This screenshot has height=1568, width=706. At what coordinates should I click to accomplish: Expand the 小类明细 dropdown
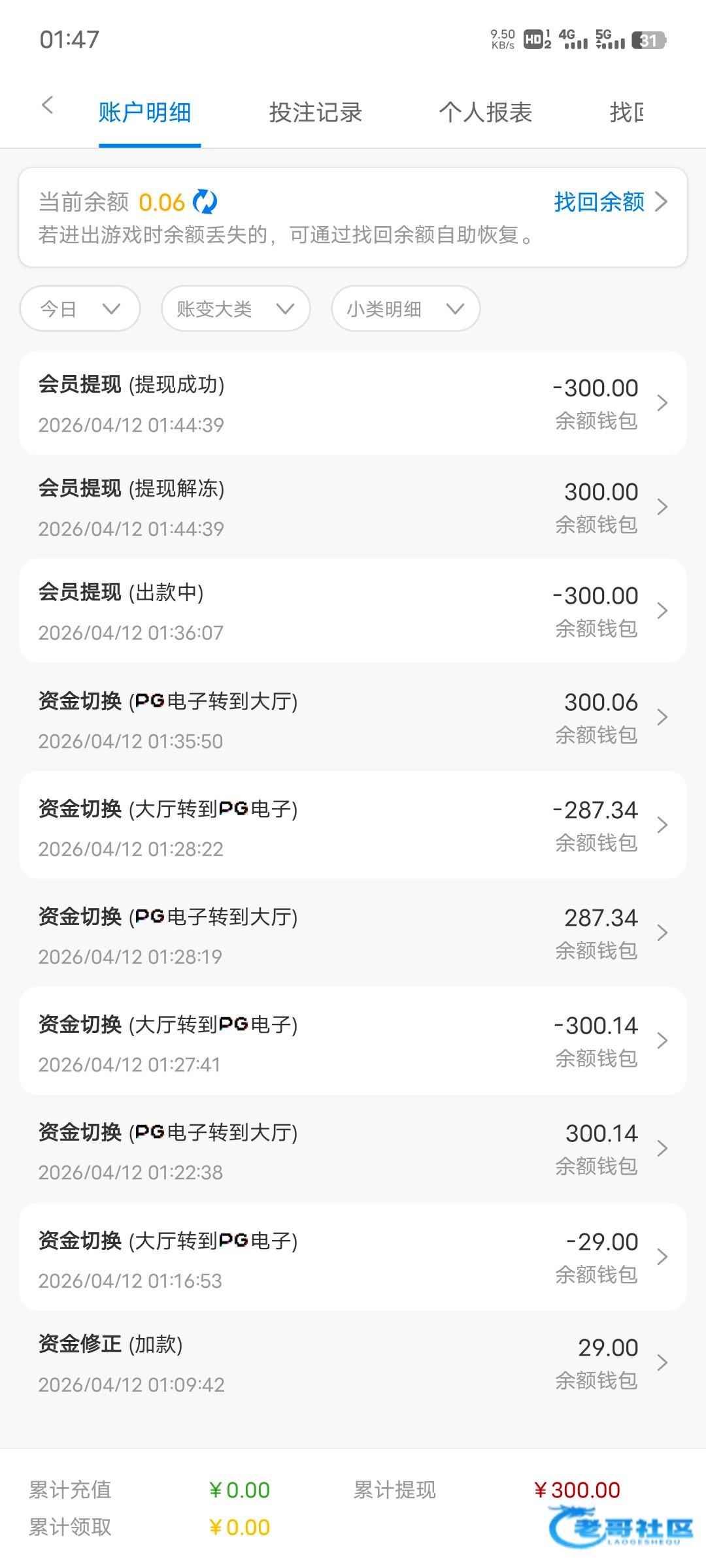(x=406, y=308)
